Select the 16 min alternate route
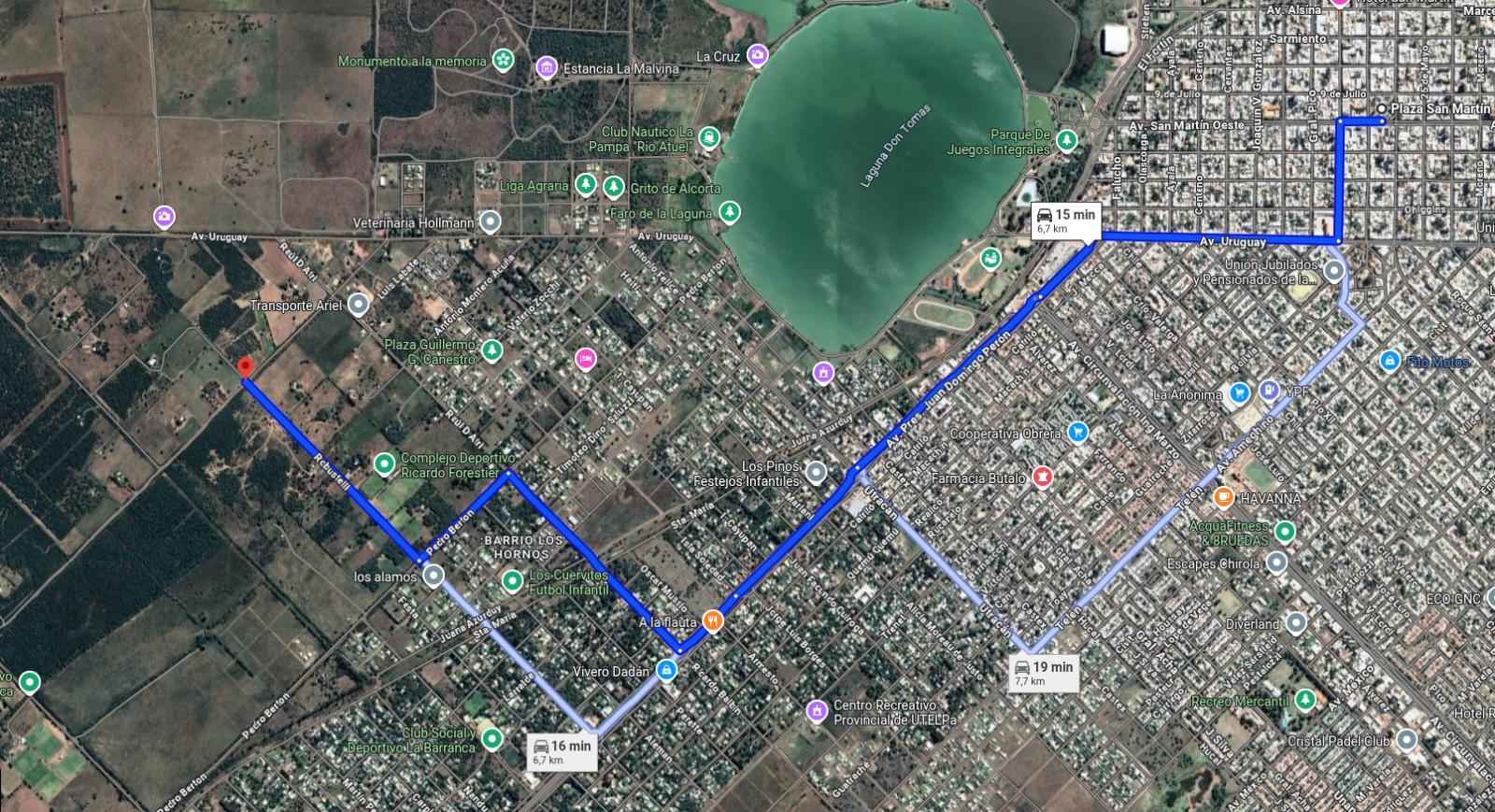The height and width of the screenshot is (812, 1495). (562, 751)
